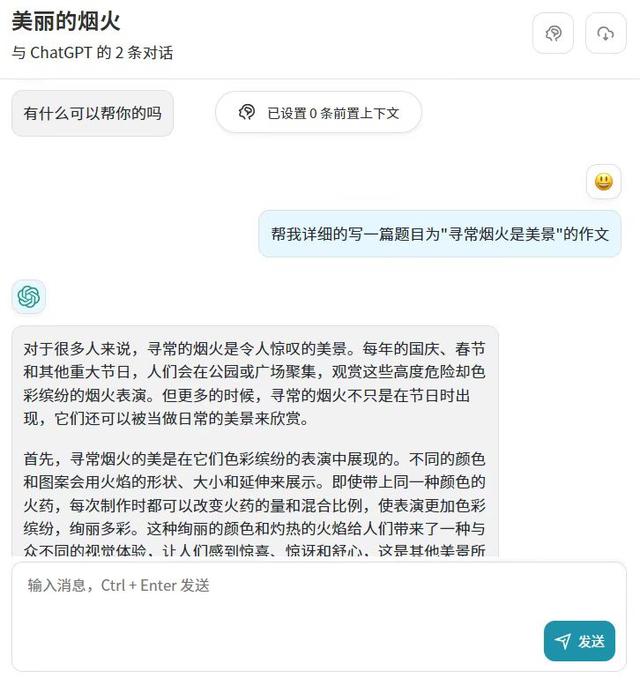Tap the export chat download icon
This screenshot has width=640, height=686.
605,33
